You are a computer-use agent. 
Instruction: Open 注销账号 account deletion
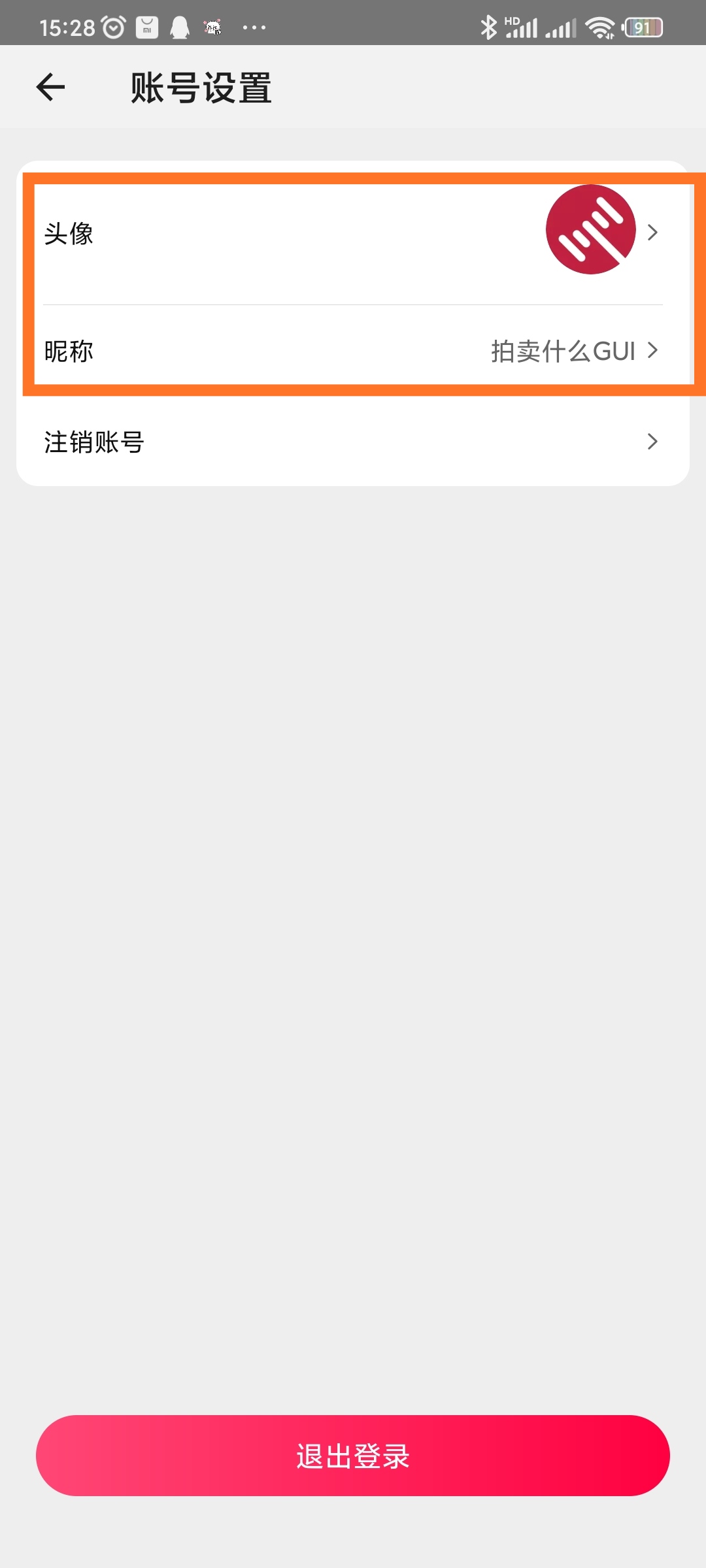click(x=353, y=442)
